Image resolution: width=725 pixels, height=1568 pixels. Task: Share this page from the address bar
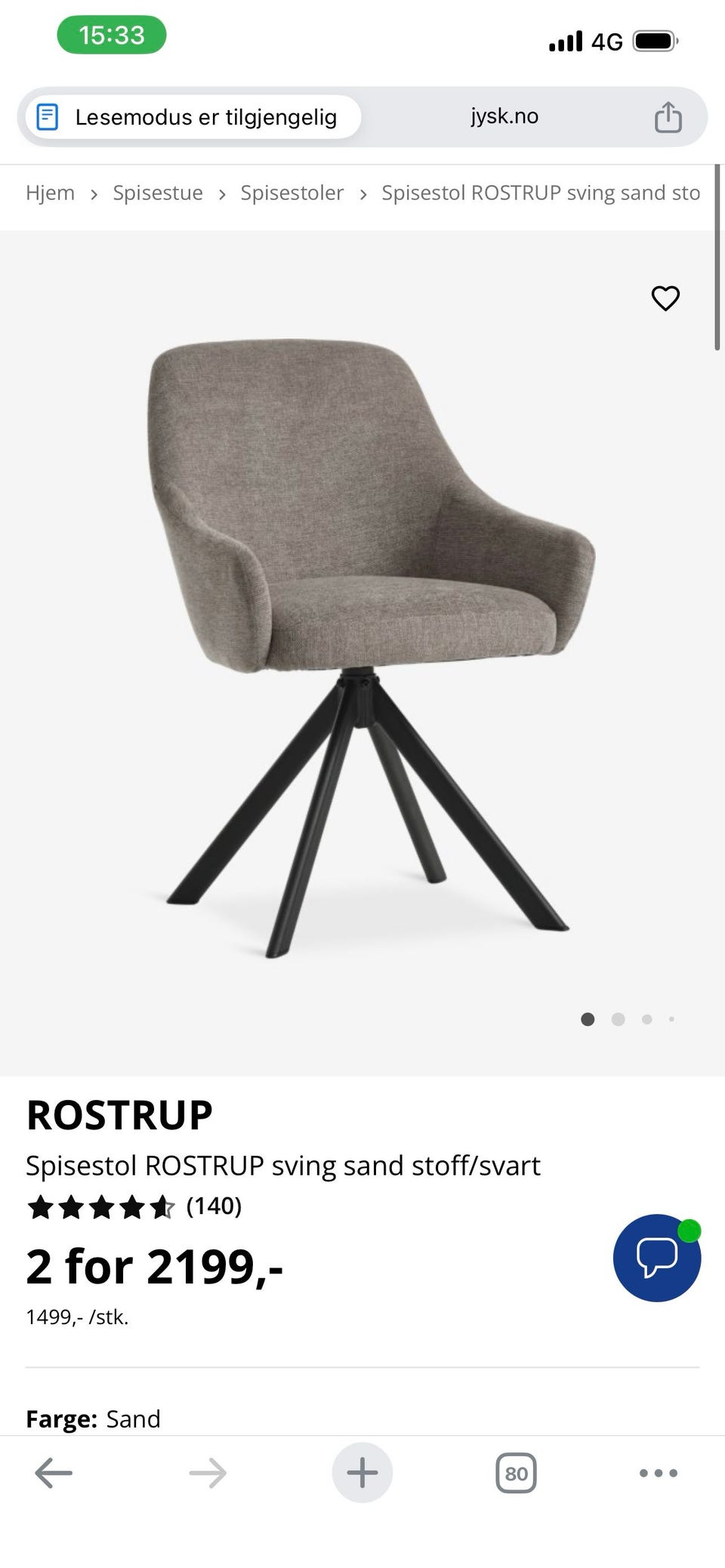click(668, 118)
